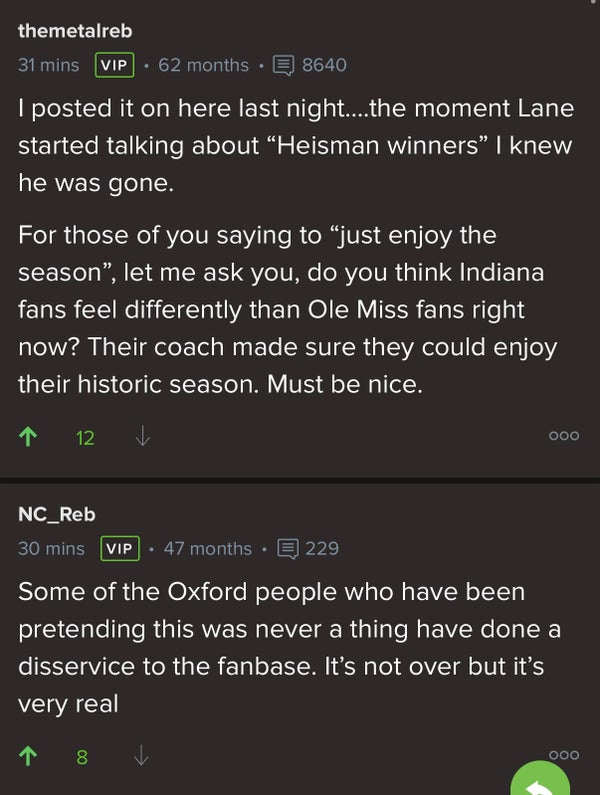Open more options on themetalreb's post
The width and height of the screenshot is (600, 795).
(564, 436)
